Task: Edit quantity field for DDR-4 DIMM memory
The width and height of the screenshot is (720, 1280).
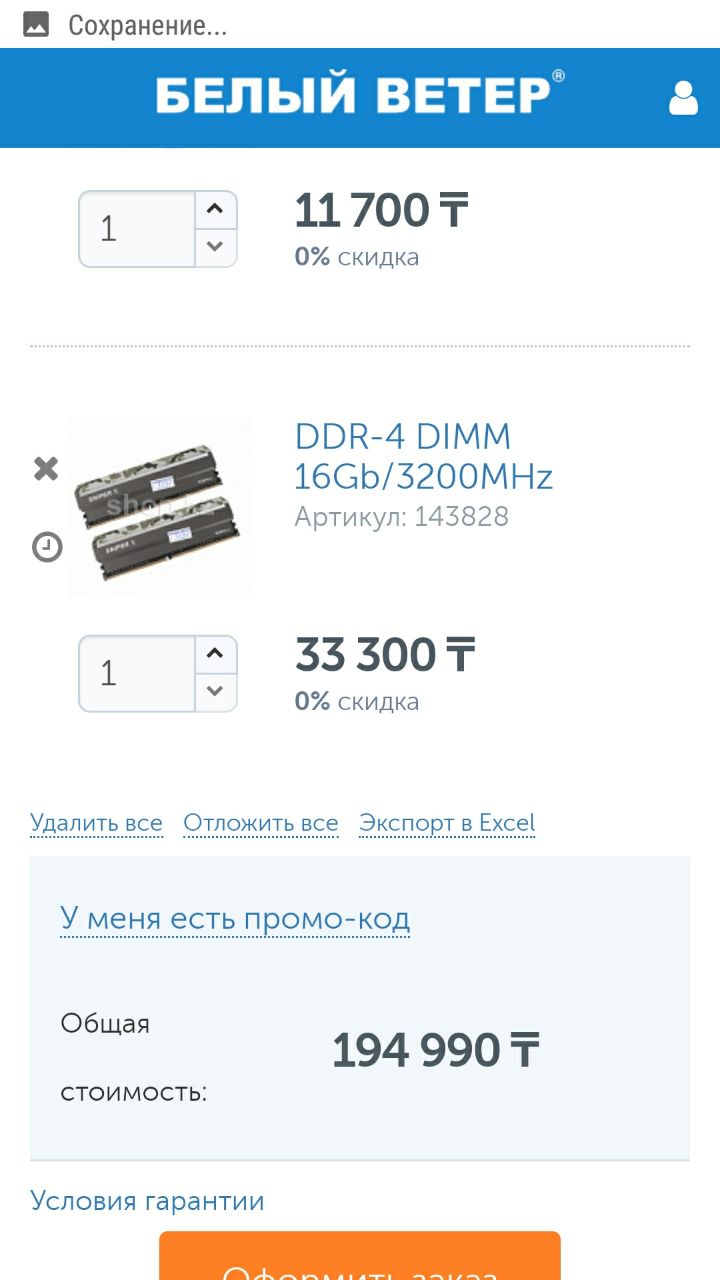Action: [137, 673]
